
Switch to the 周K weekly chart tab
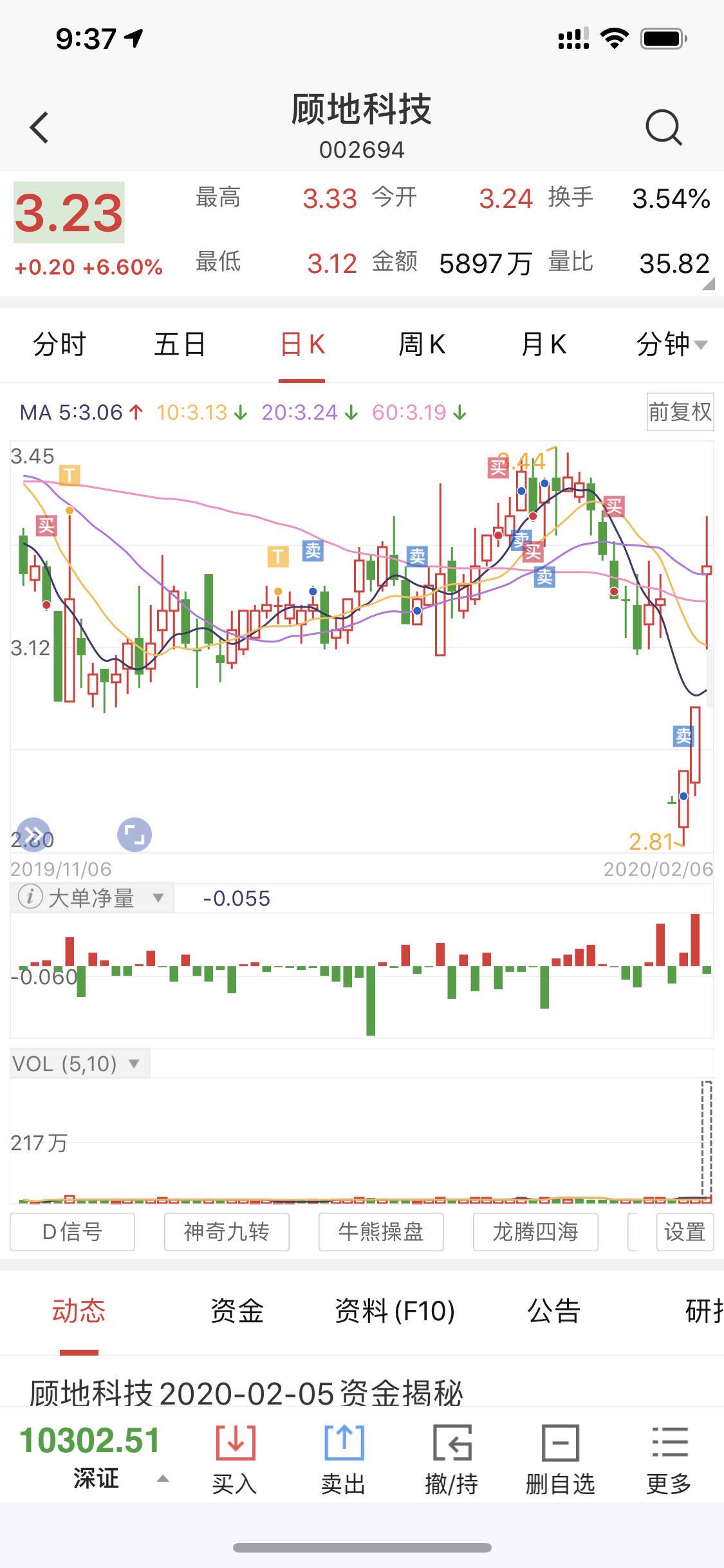point(422,345)
